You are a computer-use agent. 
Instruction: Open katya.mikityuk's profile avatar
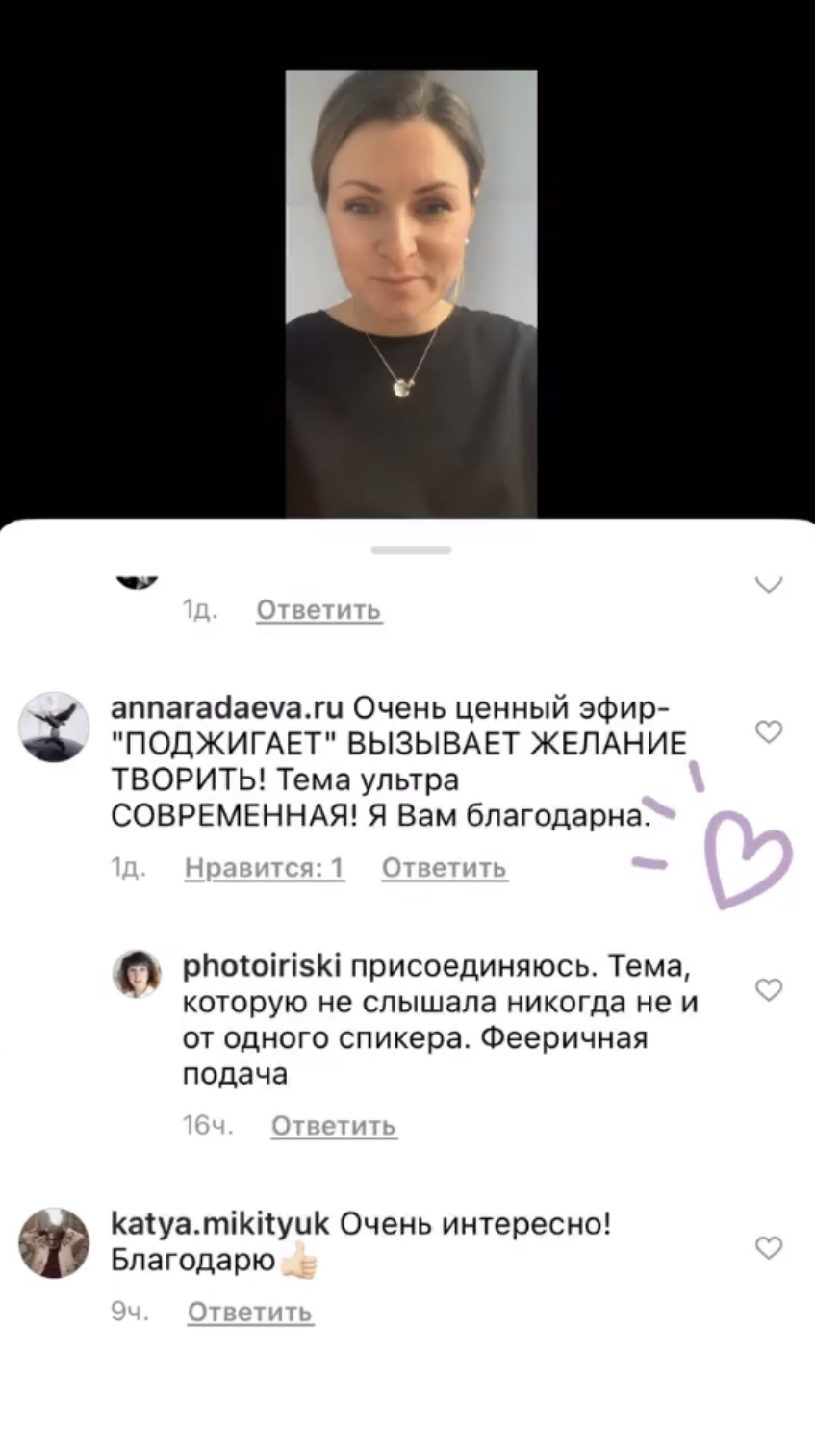[54, 1243]
